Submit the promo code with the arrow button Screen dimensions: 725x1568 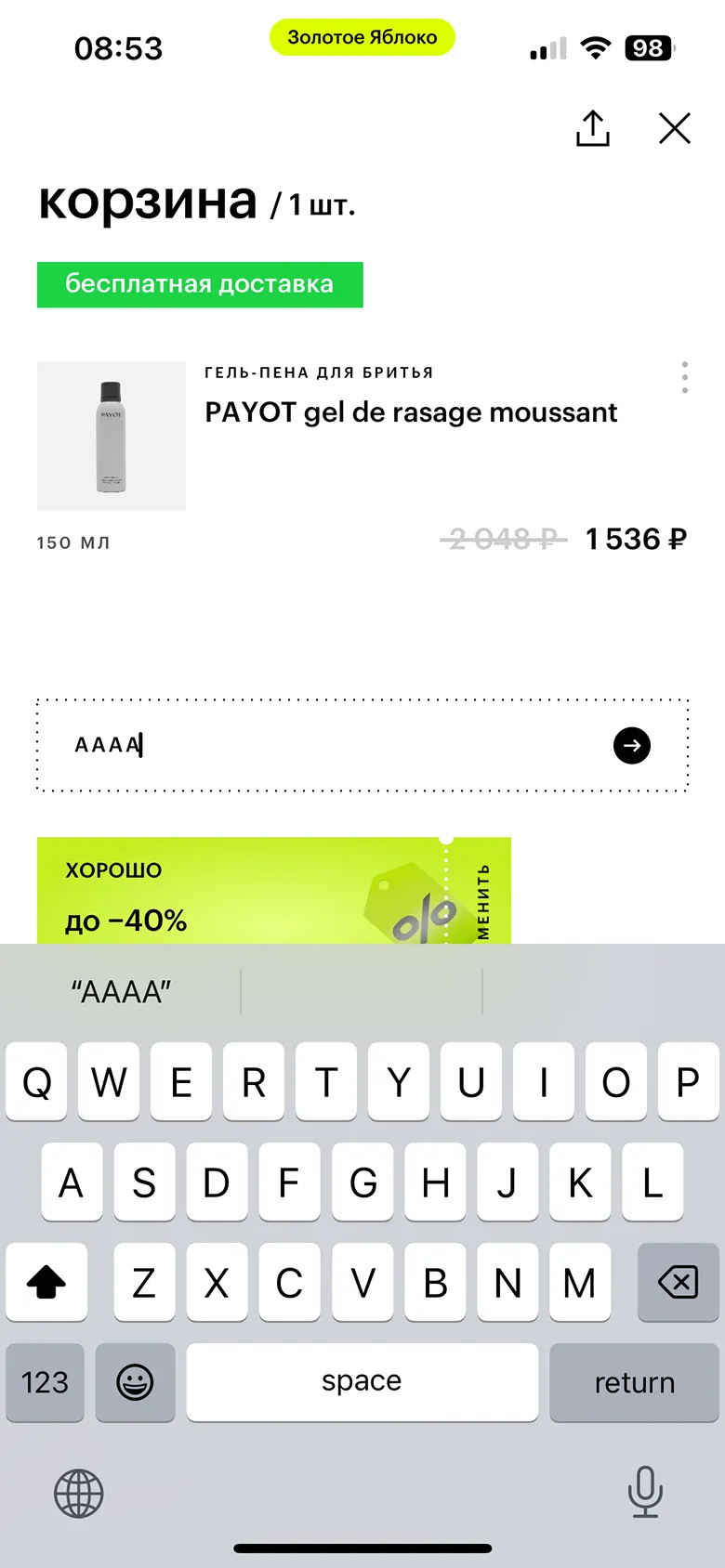(632, 745)
